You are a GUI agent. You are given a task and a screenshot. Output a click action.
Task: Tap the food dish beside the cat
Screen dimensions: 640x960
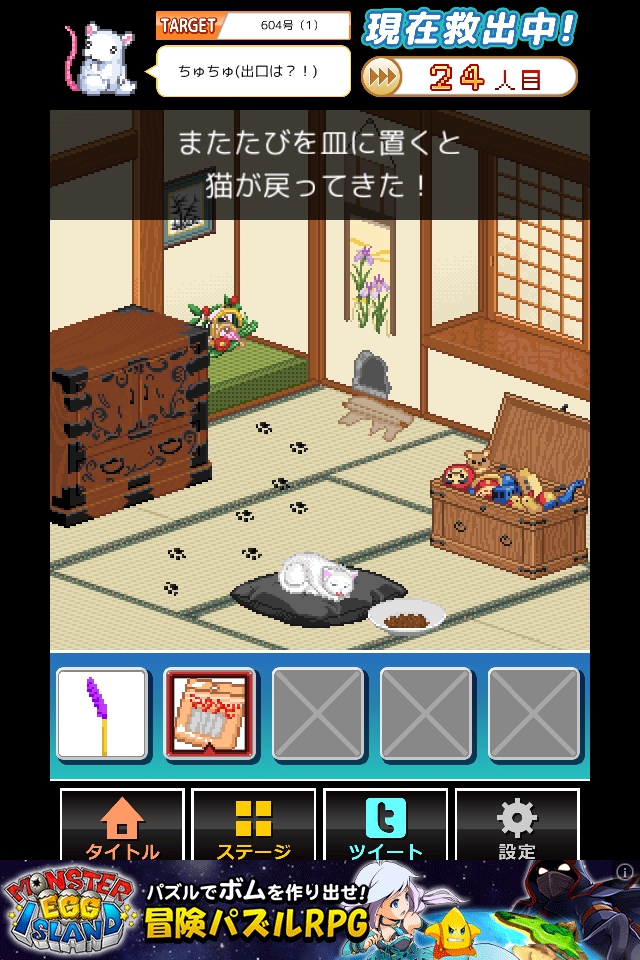coord(407,616)
